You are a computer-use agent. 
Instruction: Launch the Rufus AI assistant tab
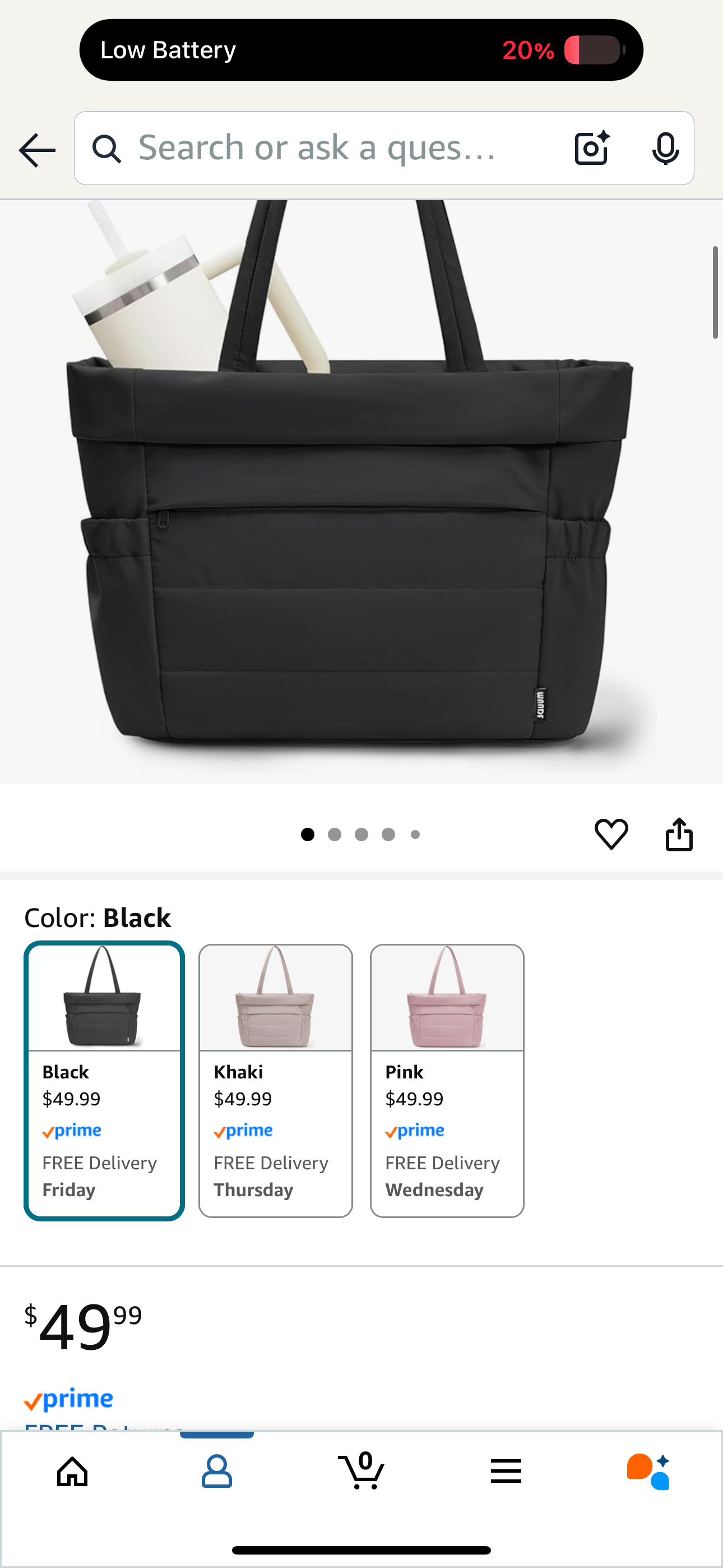(x=649, y=1472)
